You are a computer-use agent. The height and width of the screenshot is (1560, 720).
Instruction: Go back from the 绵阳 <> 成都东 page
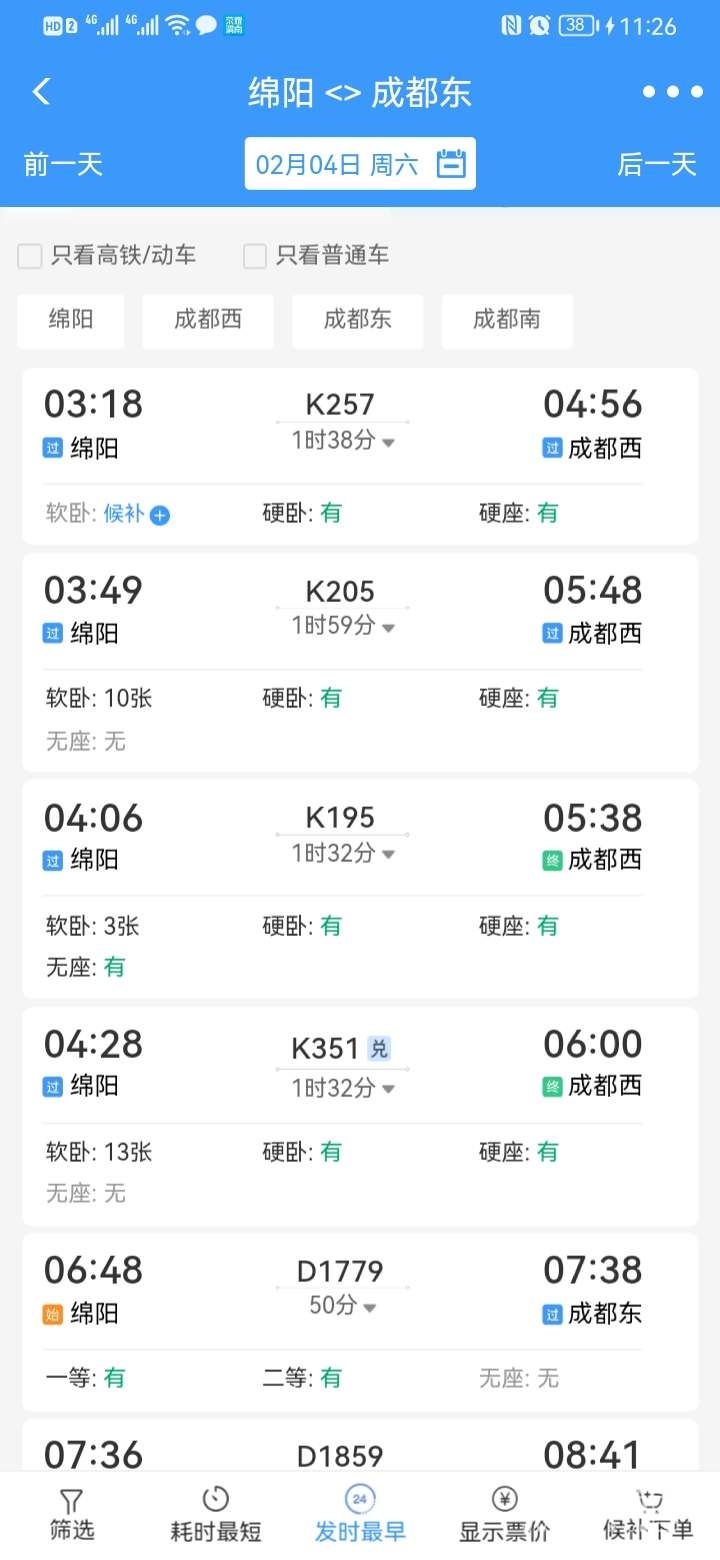point(41,92)
